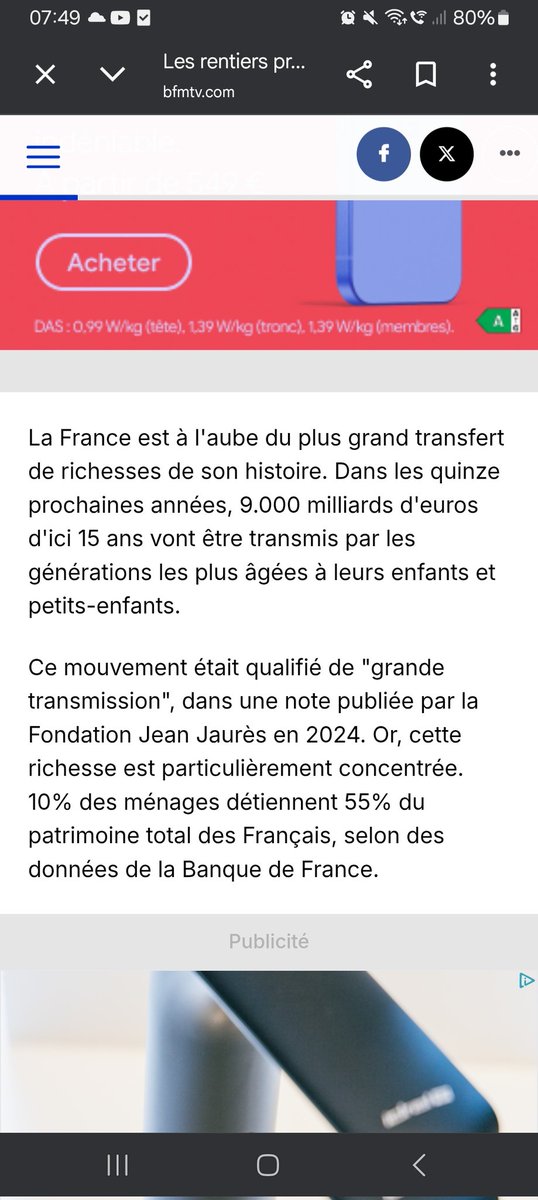The width and height of the screenshot is (538, 1200).
Task: Minimize the tab using the down chevron
Action: [113, 75]
